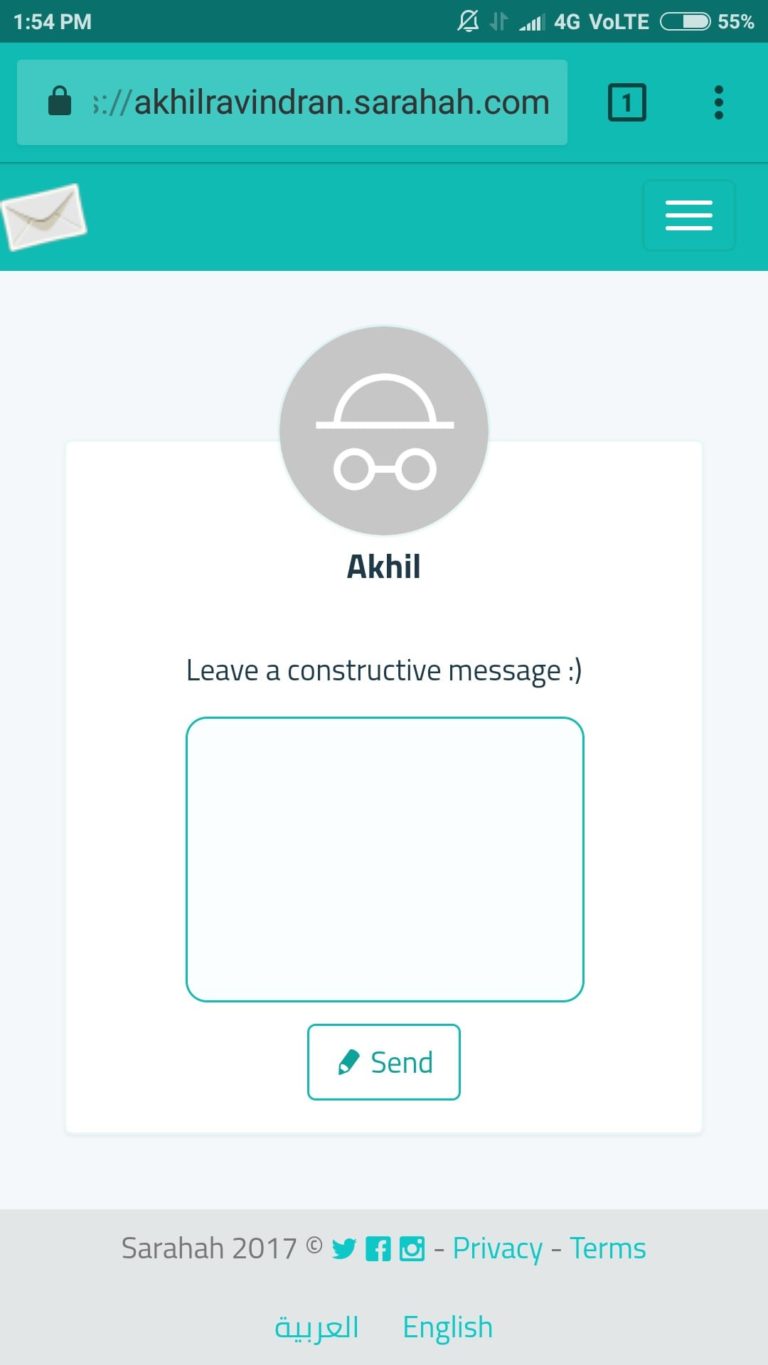Send the message to Akhil
This screenshot has height=1365, width=768.
pyautogui.click(x=384, y=1062)
